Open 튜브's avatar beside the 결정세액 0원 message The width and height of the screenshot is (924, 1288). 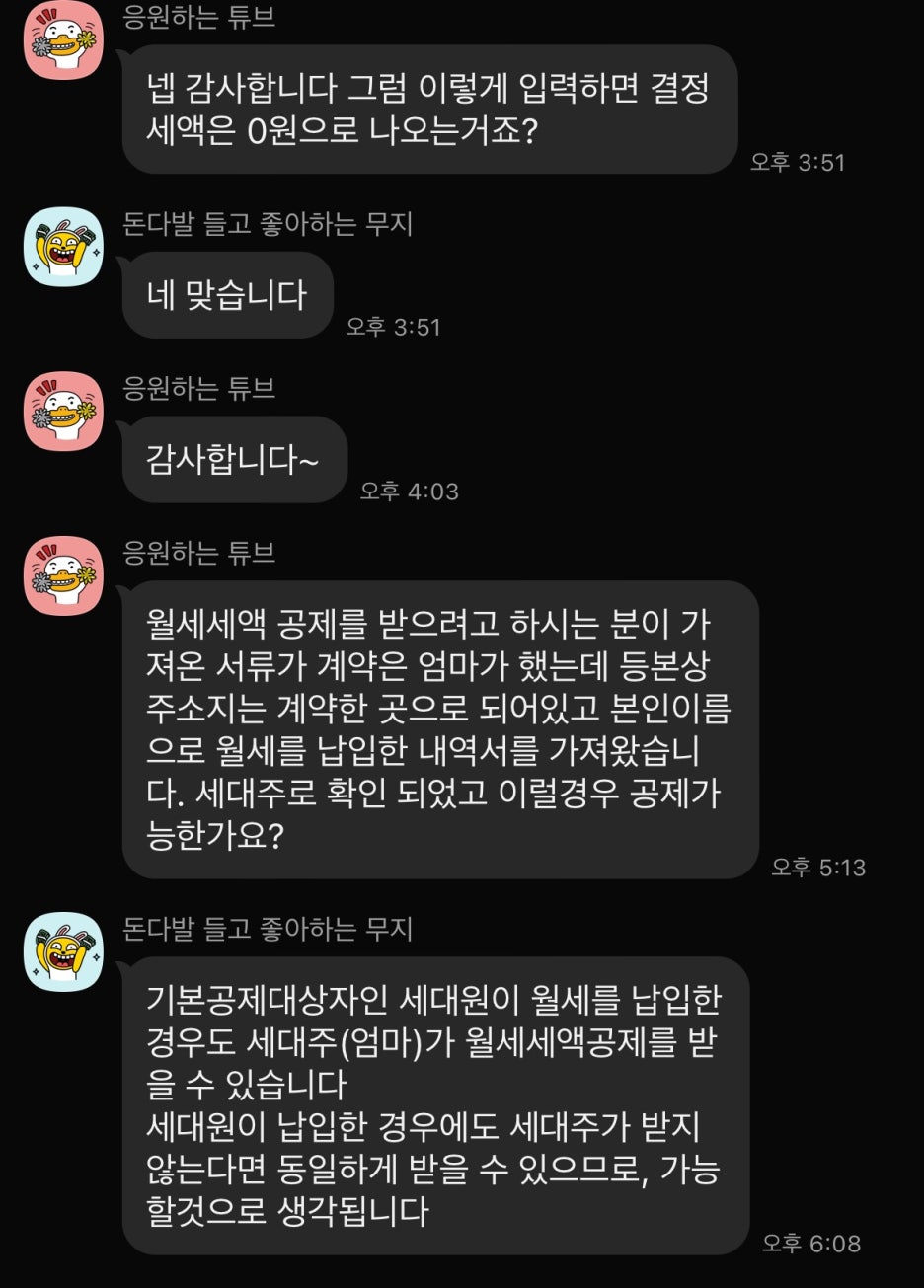pos(63,39)
